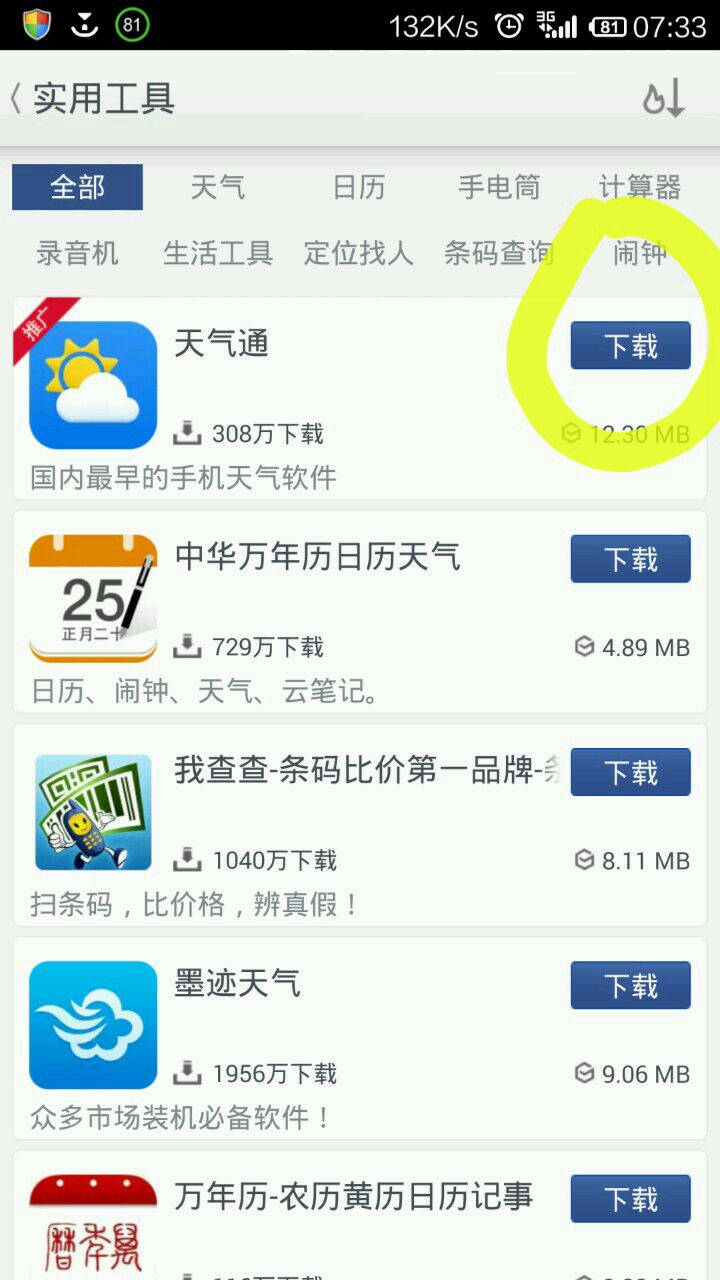Image resolution: width=720 pixels, height=1280 pixels.
Task: Filter by 闹钟 category
Action: pos(639,253)
